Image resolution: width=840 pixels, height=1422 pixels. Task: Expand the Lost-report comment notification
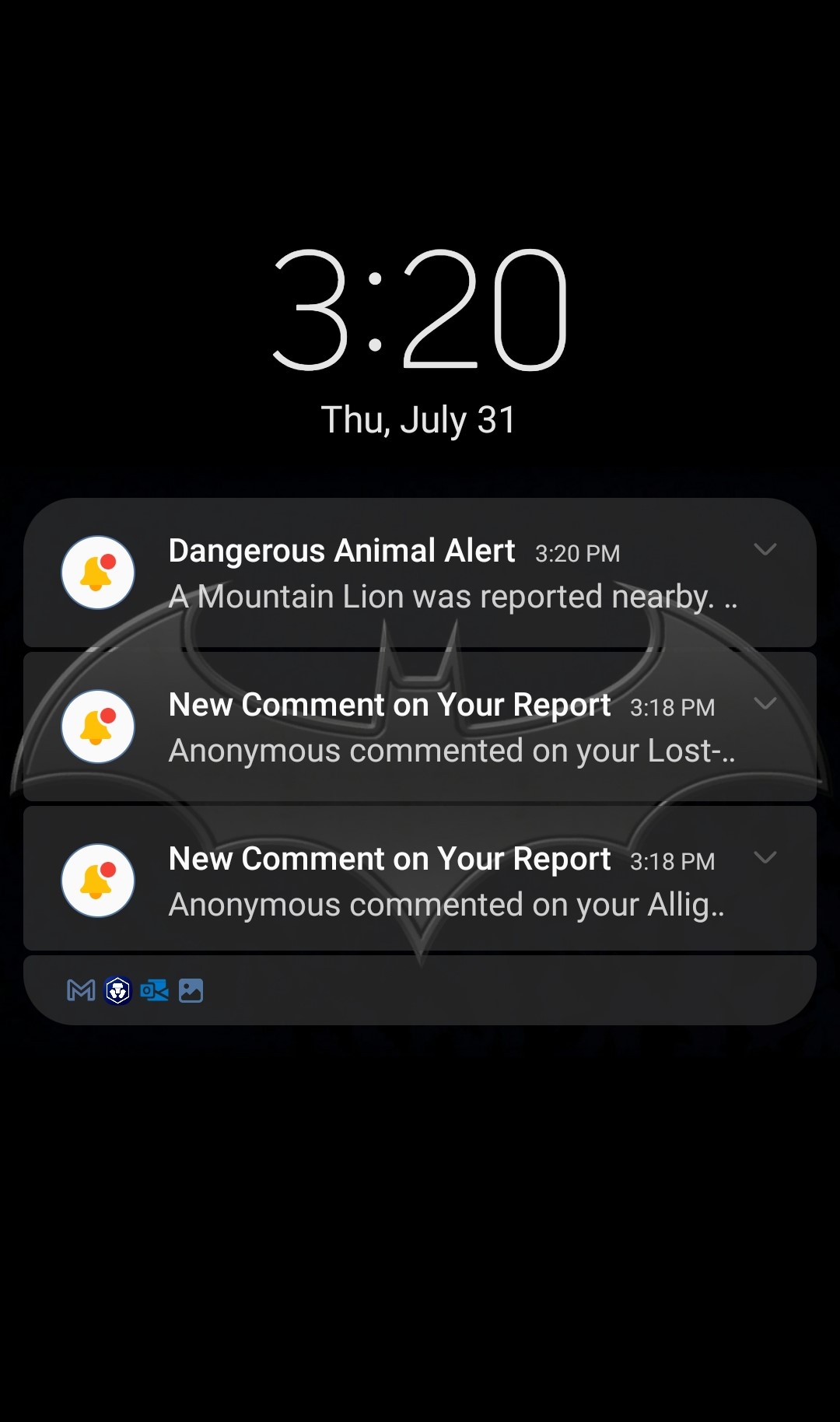[765, 704]
